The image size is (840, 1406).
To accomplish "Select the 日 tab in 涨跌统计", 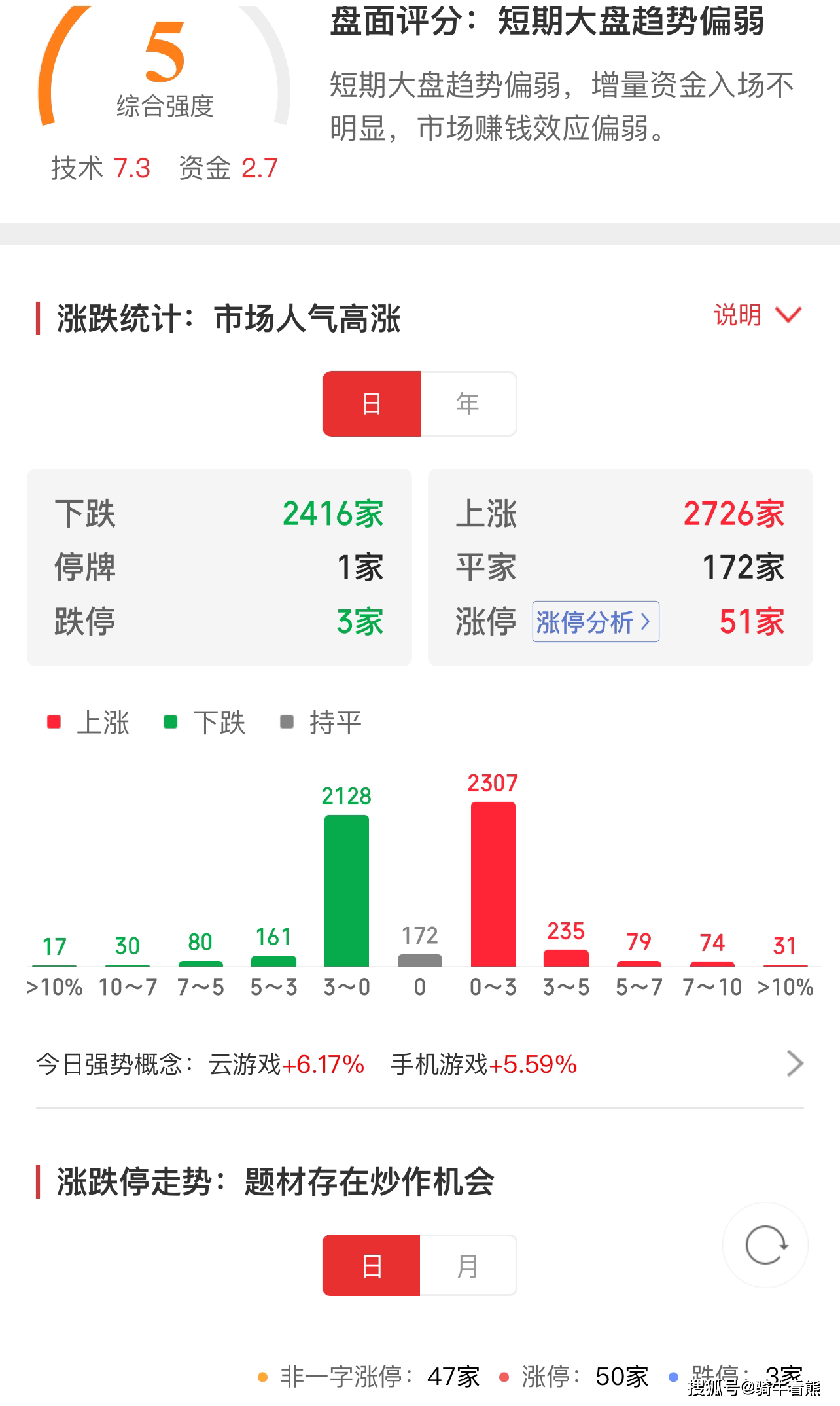I will 372,404.
